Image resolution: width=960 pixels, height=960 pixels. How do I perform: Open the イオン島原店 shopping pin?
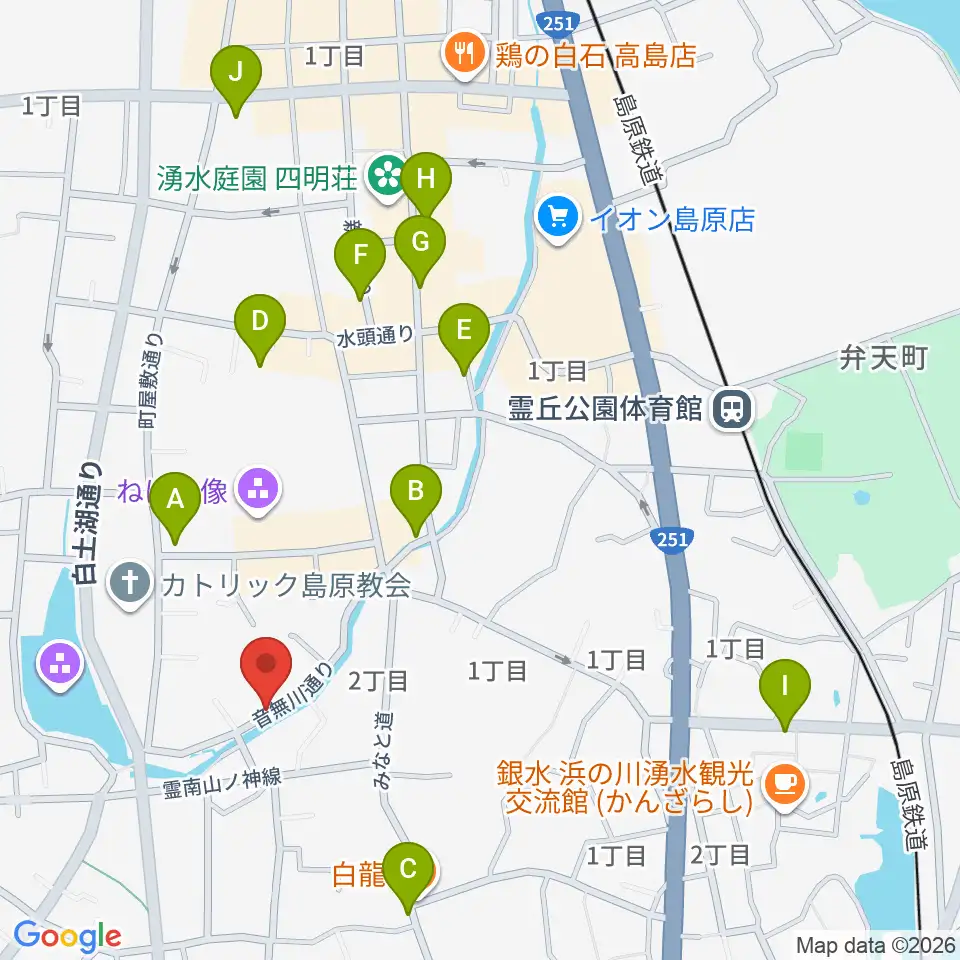click(558, 220)
